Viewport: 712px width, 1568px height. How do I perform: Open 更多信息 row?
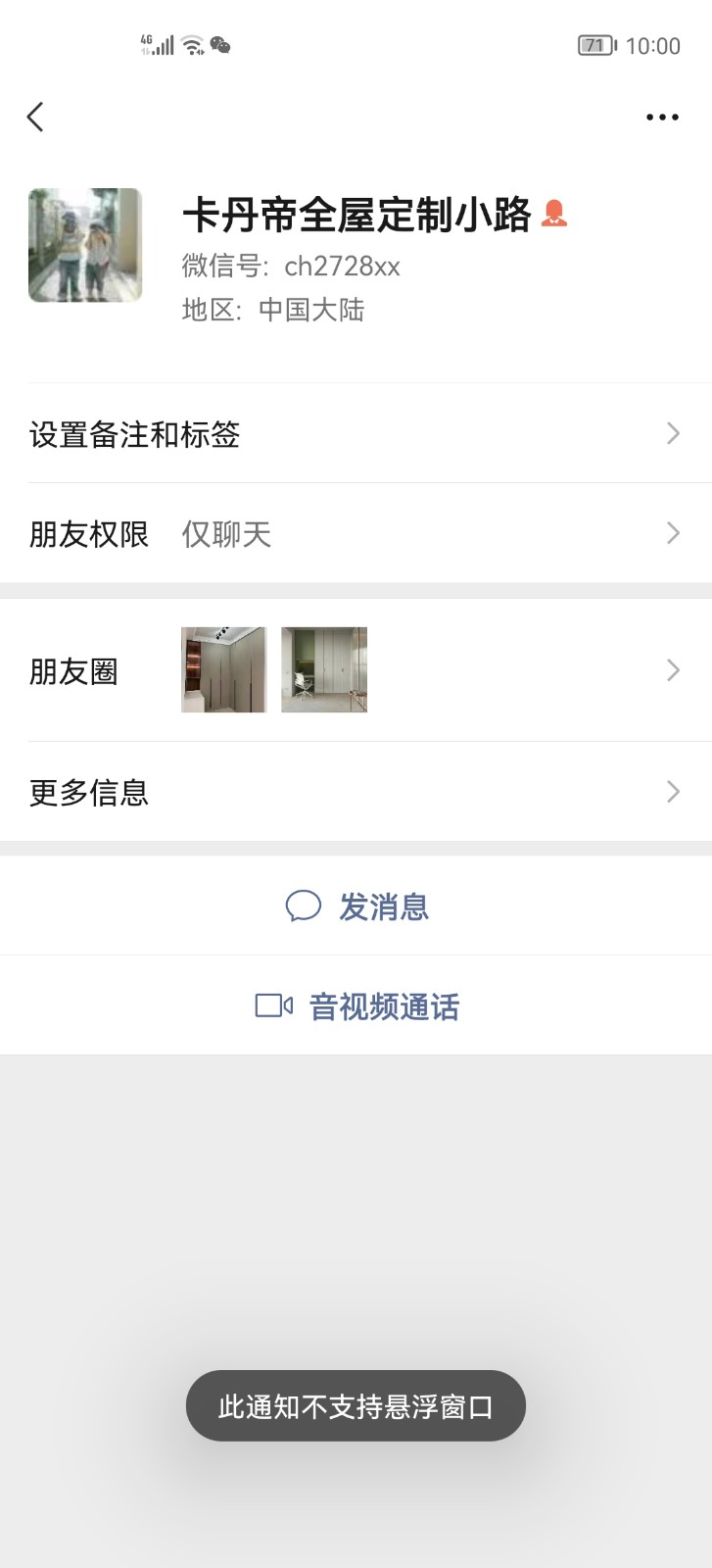pos(356,792)
